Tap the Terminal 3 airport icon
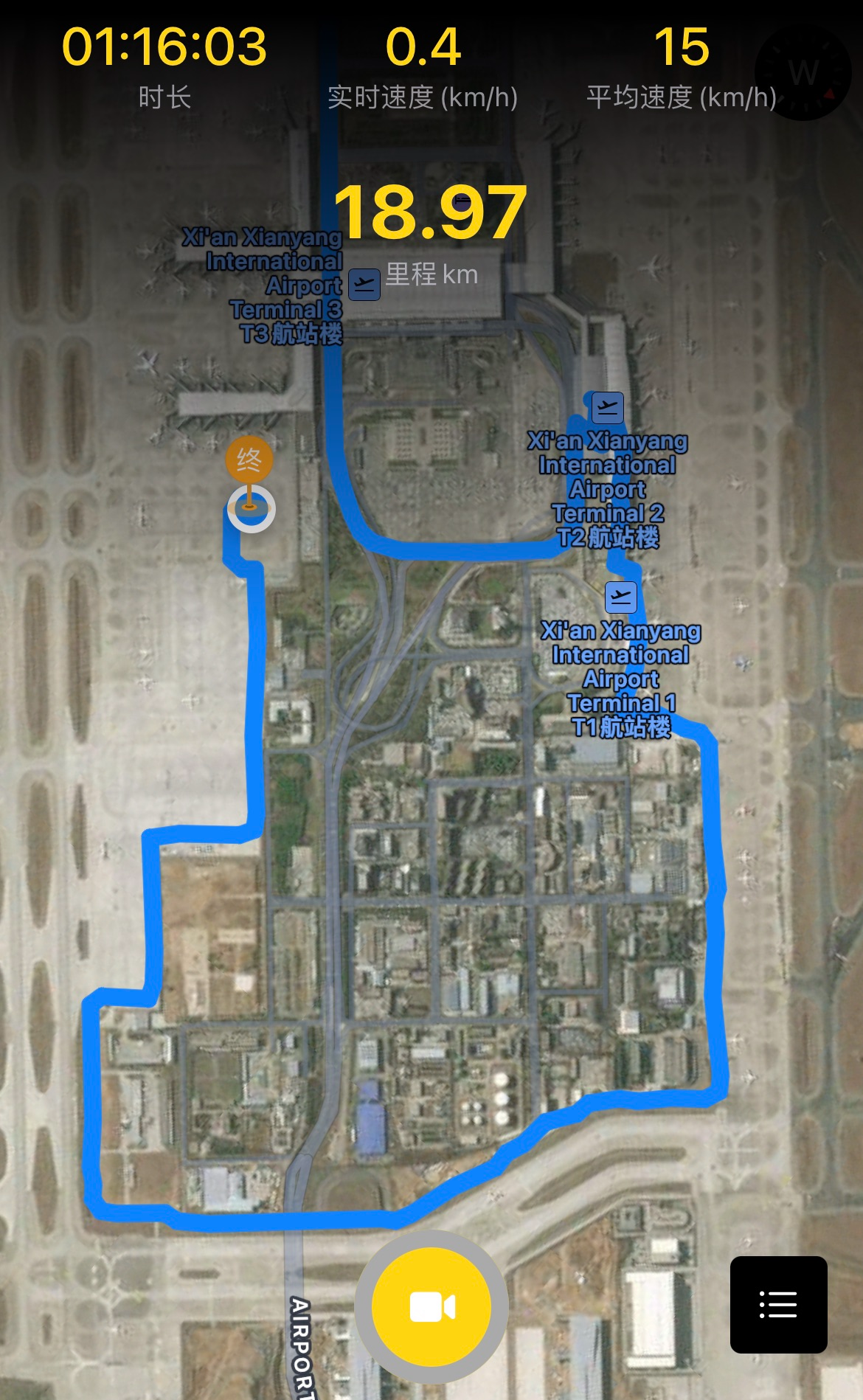The width and height of the screenshot is (863, 1400). pyautogui.click(x=364, y=284)
